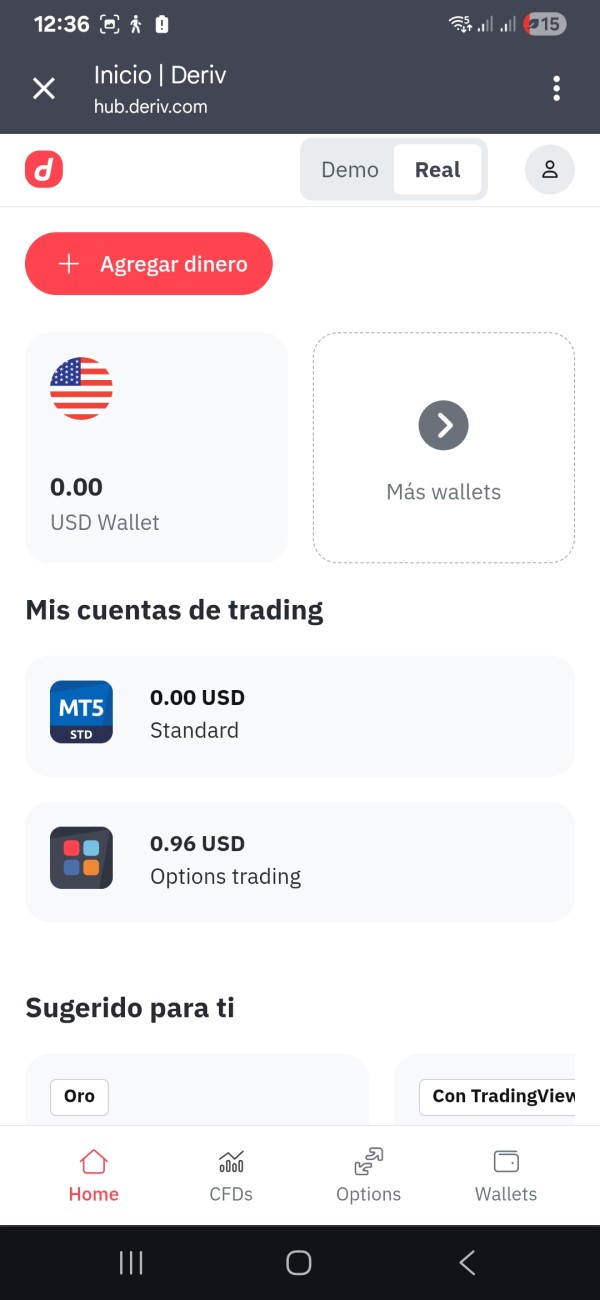Open the Wallets tab

pos(506,1175)
